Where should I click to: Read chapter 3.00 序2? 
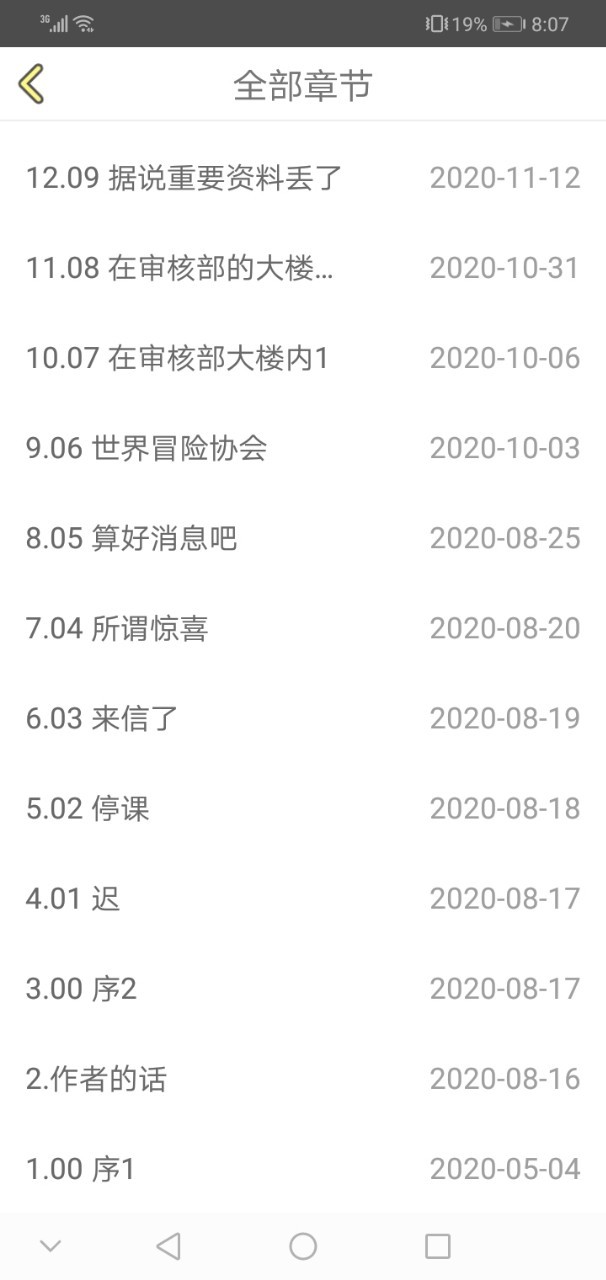81,988
